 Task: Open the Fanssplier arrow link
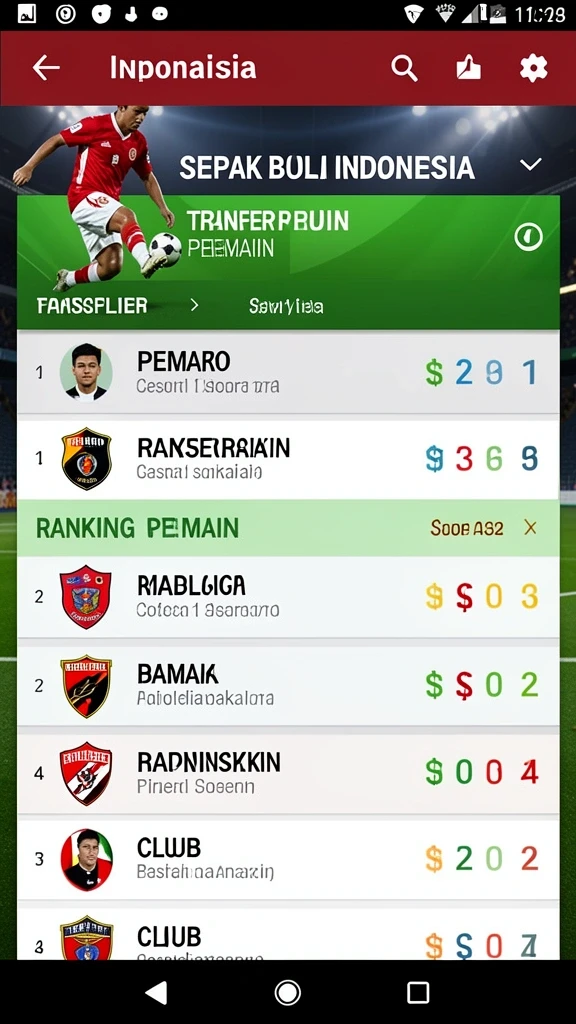tap(194, 305)
